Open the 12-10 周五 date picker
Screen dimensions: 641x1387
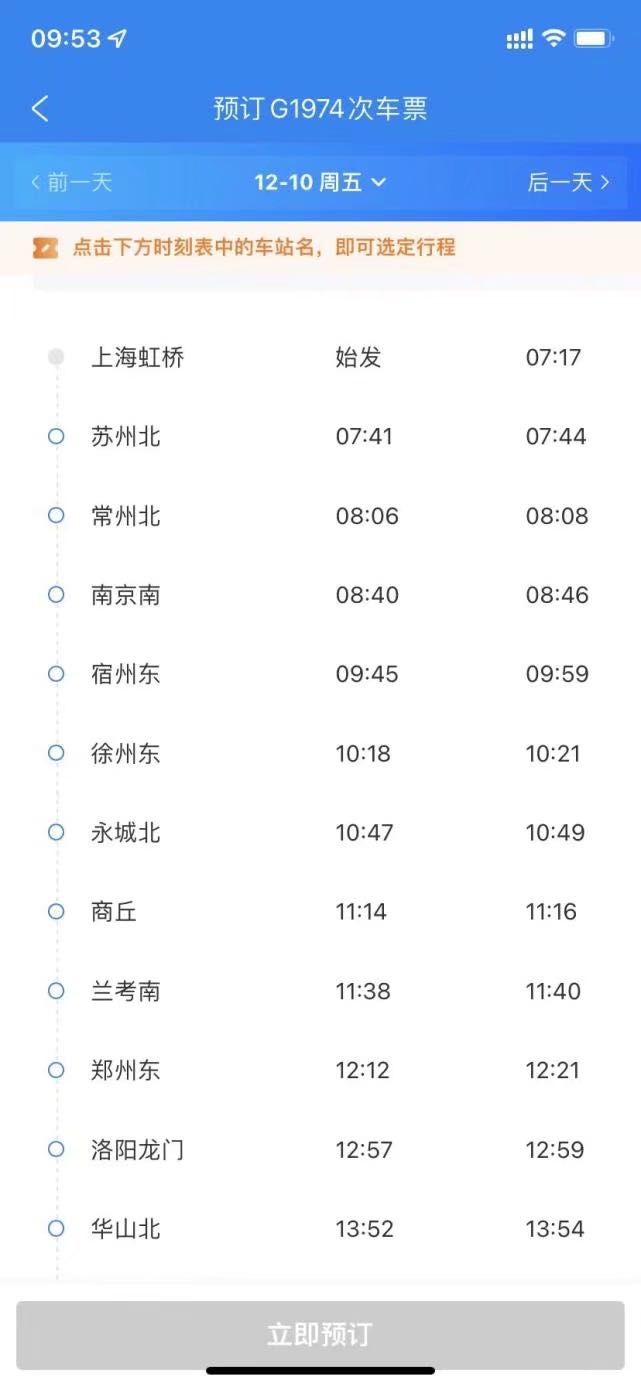(320, 182)
